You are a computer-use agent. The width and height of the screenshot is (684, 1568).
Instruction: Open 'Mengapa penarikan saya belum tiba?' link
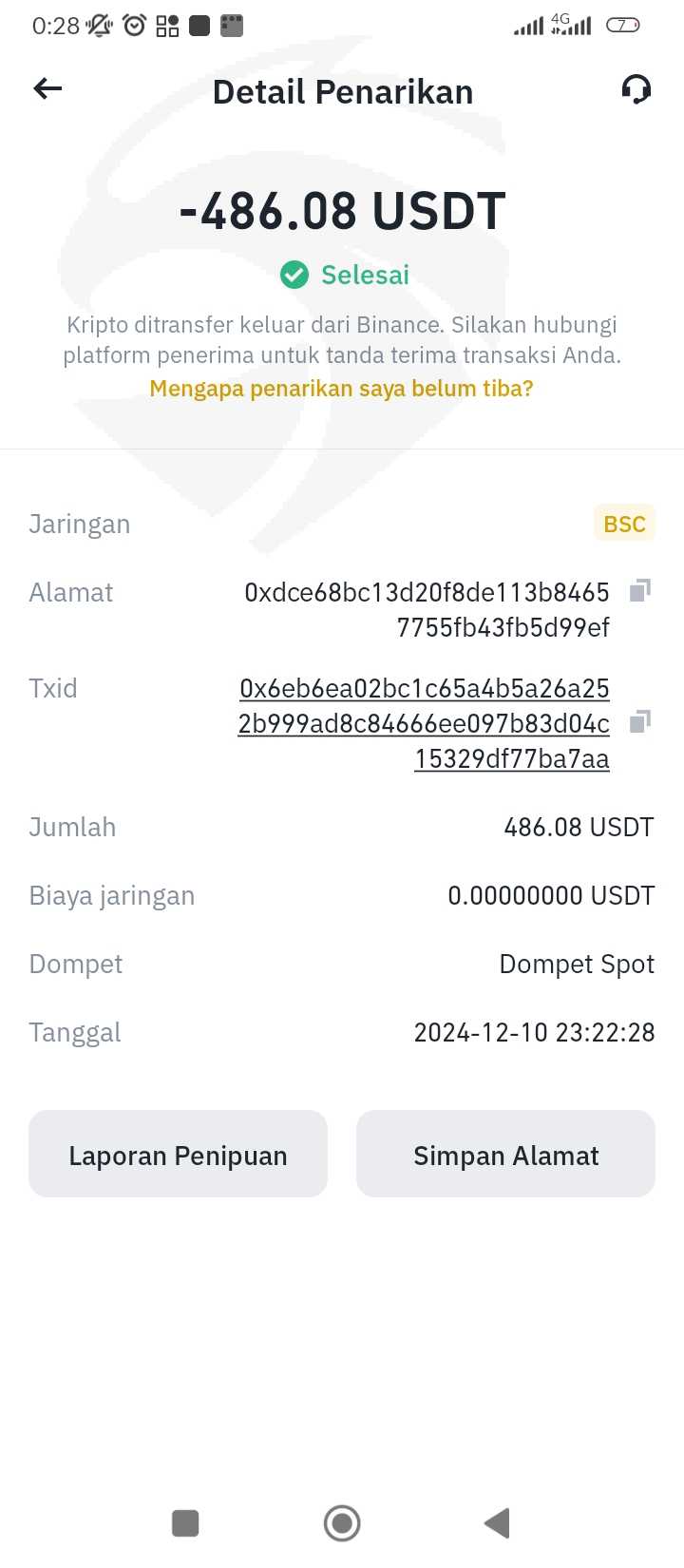click(341, 389)
